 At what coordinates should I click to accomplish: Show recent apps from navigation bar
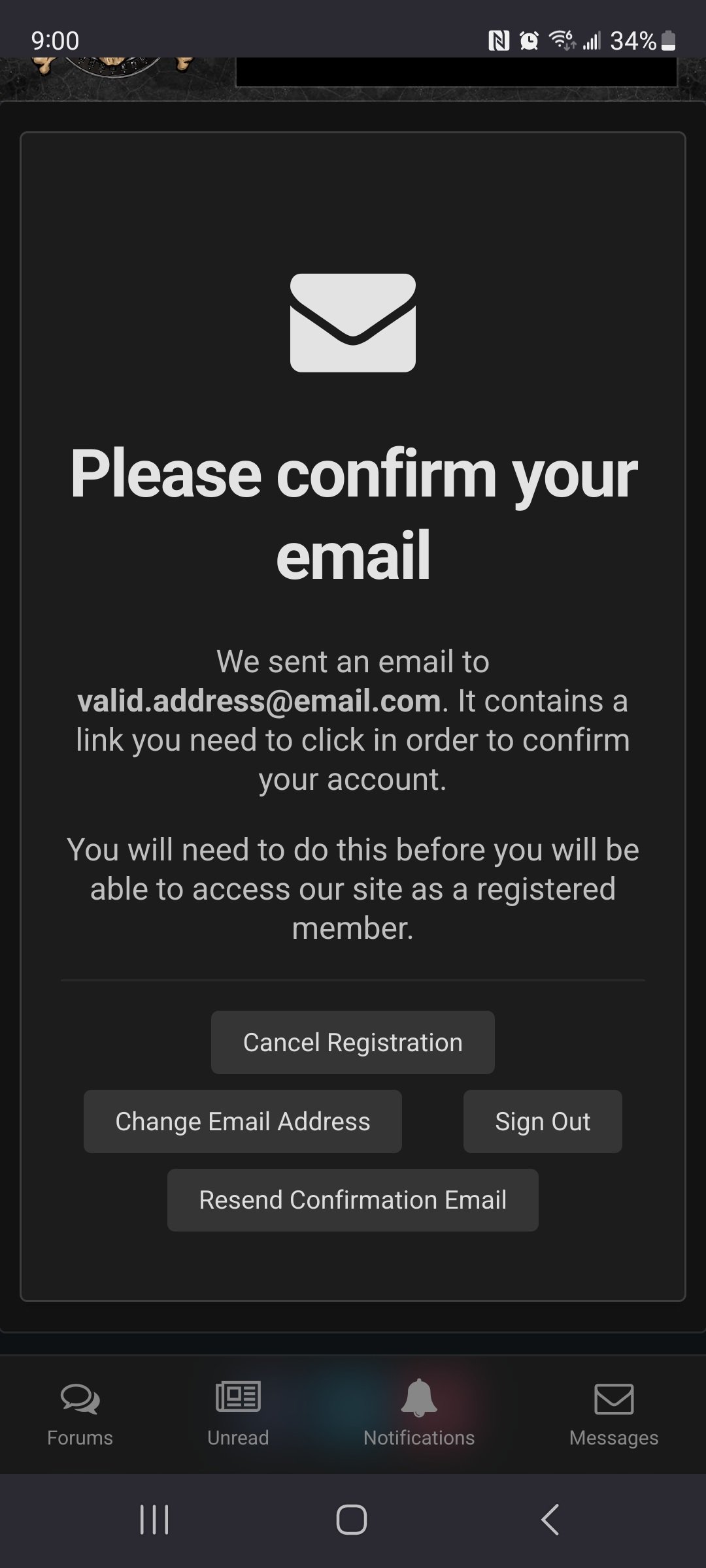(155, 1520)
